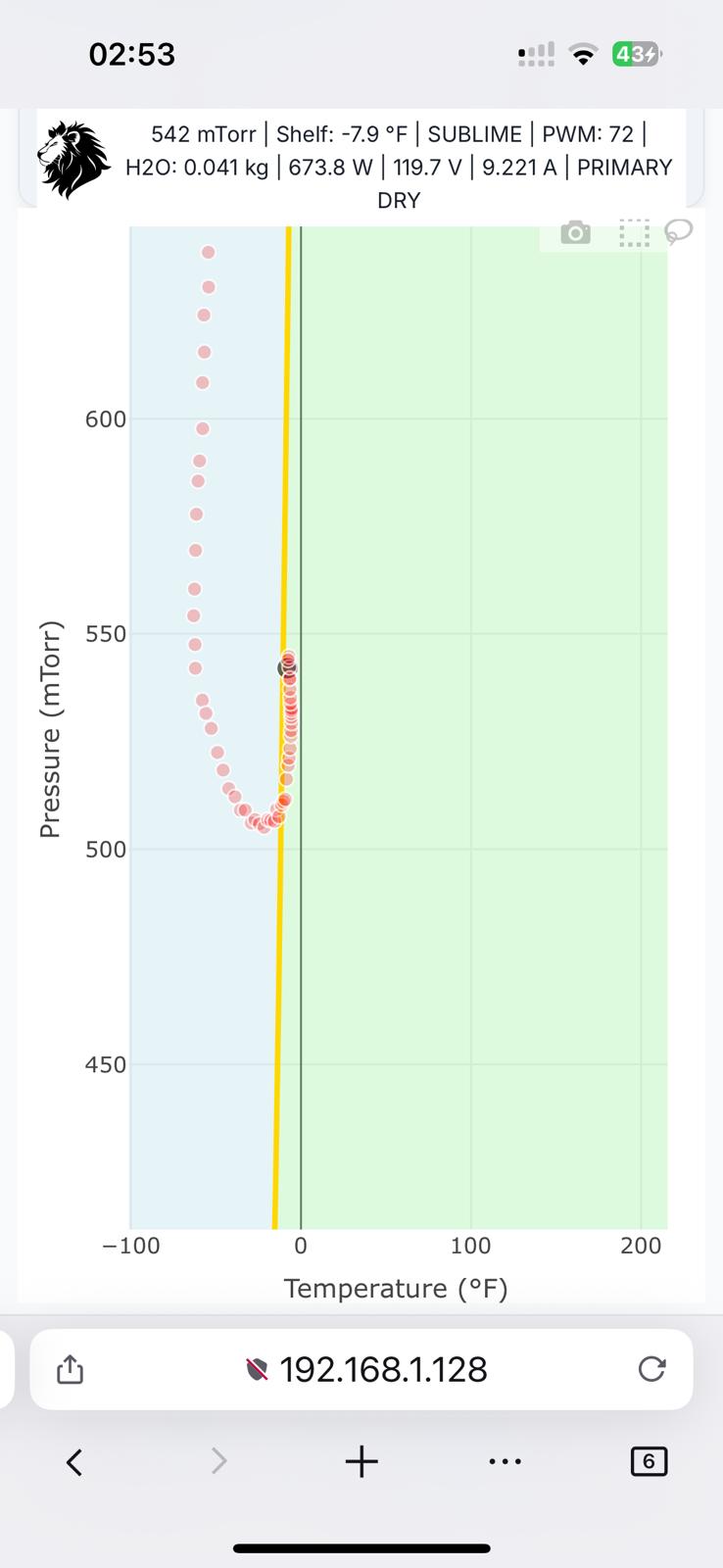Select the SUBLIME status text in the header
The width and height of the screenshot is (723, 1568).
click(477, 133)
